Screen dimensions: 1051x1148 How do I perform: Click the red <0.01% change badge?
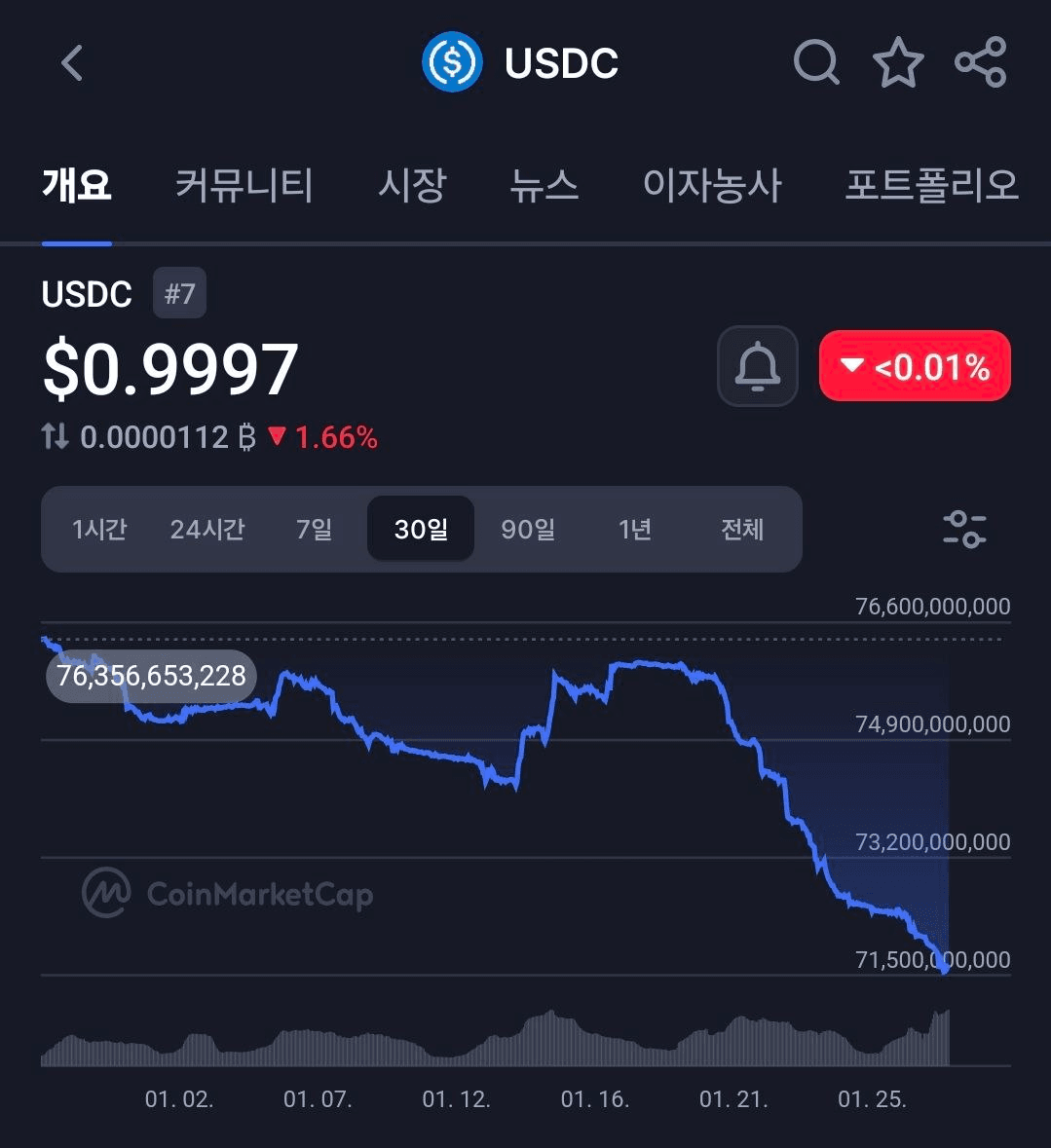(x=914, y=366)
